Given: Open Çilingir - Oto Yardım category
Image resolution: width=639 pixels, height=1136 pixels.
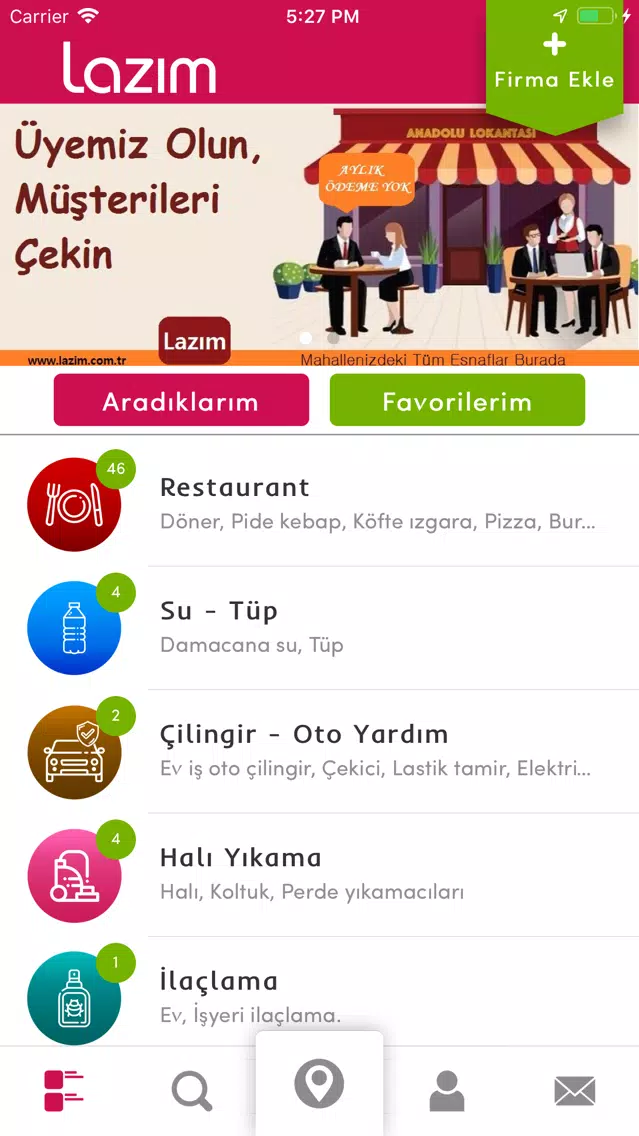Looking at the screenshot, I should tap(320, 751).
